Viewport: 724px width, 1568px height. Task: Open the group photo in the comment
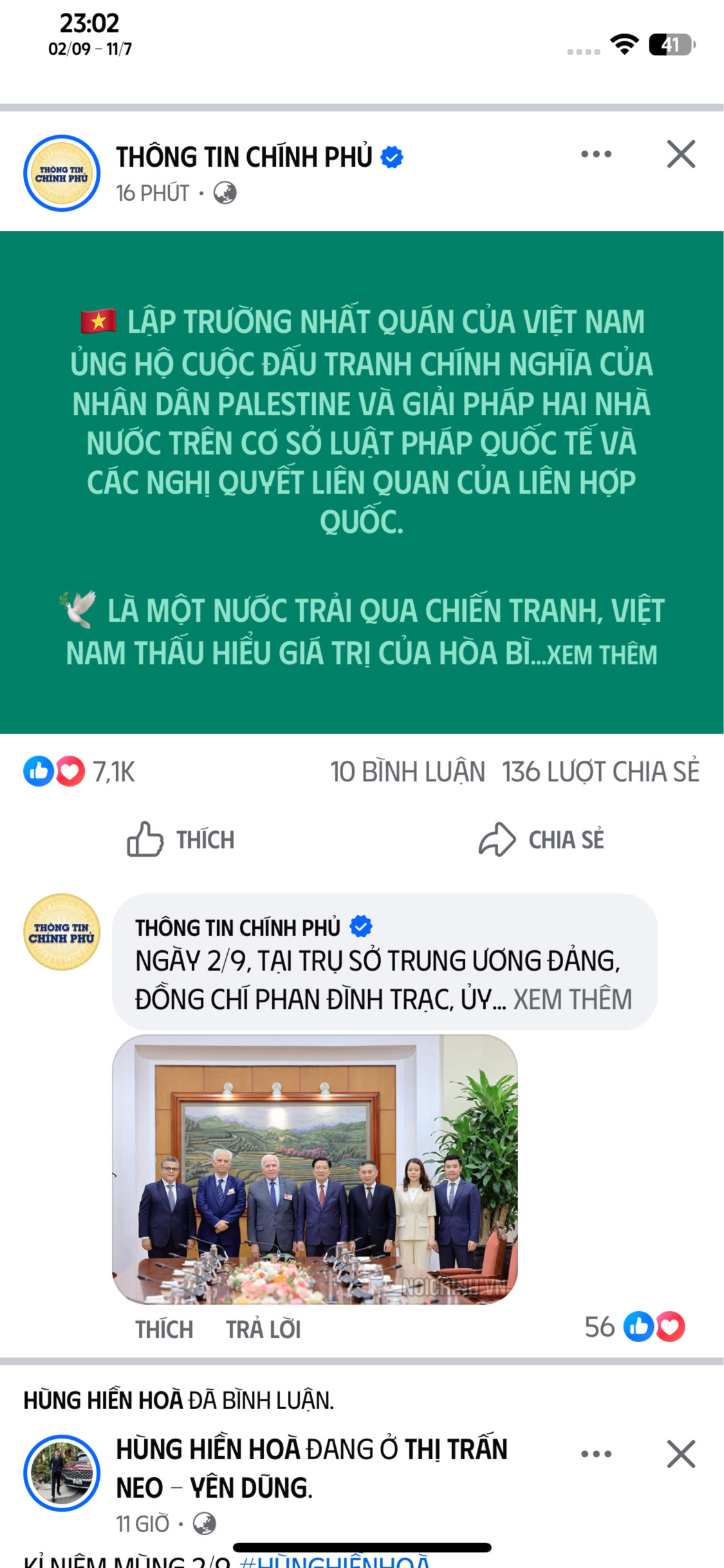[x=315, y=1169]
